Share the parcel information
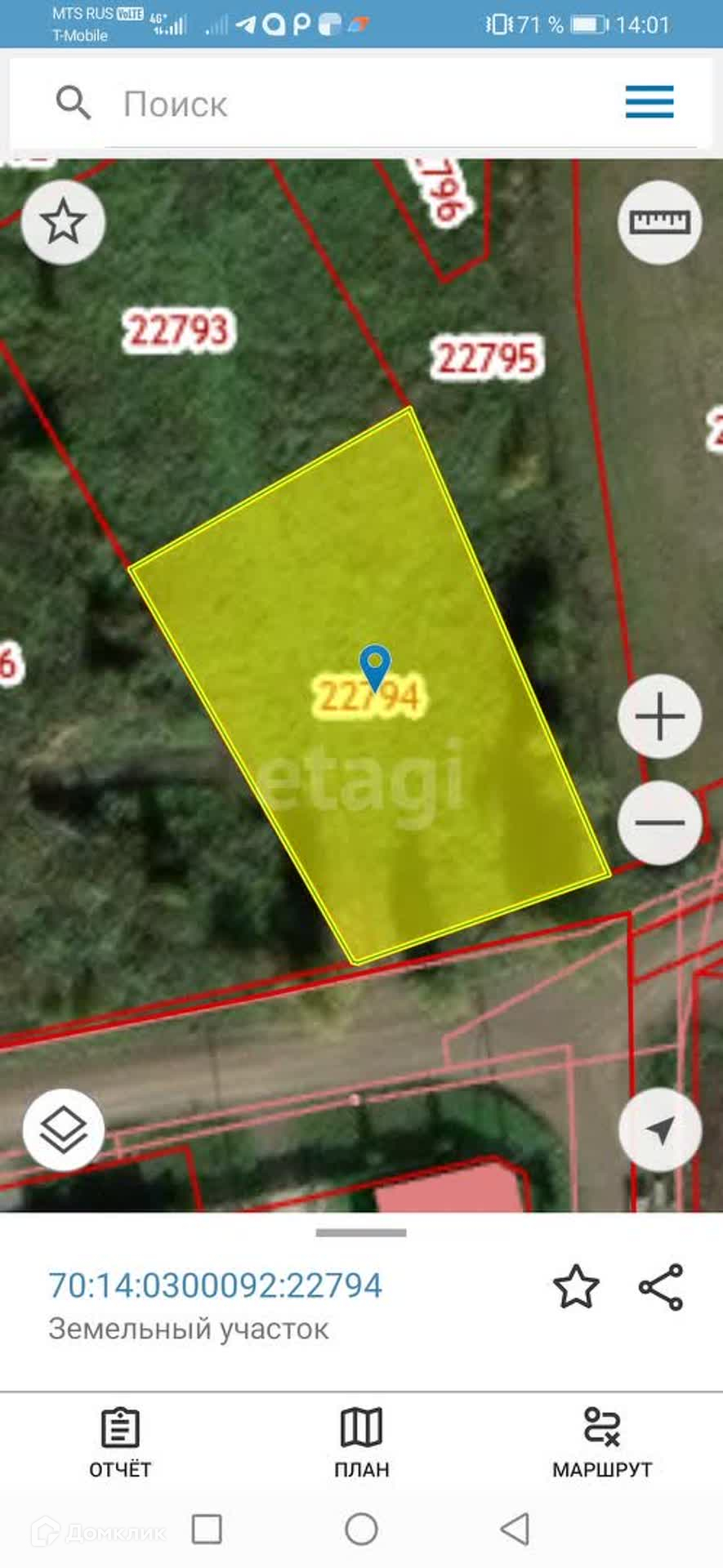Image resolution: width=723 pixels, height=1568 pixels. pyautogui.click(x=661, y=1287)
